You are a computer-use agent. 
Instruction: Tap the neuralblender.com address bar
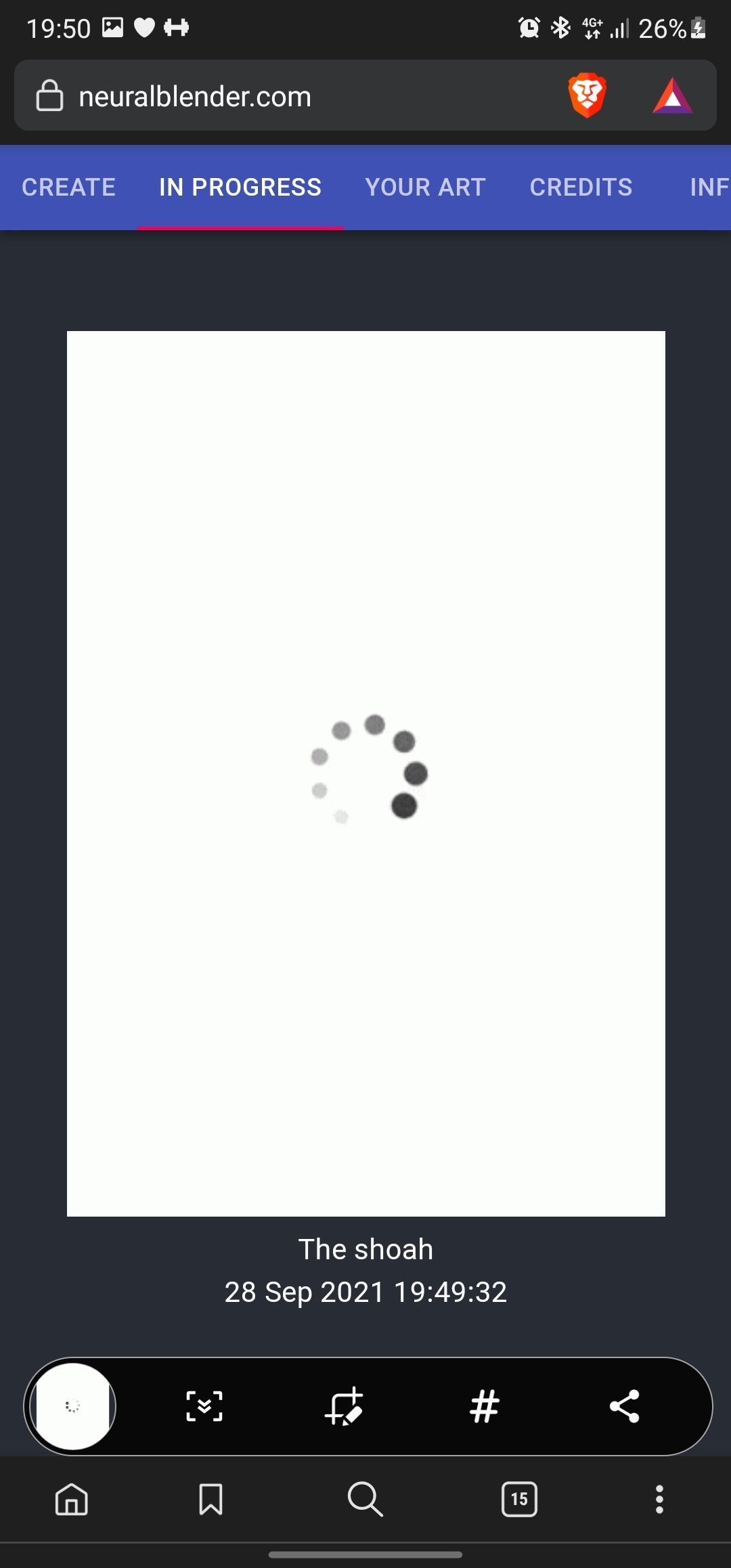271,96
